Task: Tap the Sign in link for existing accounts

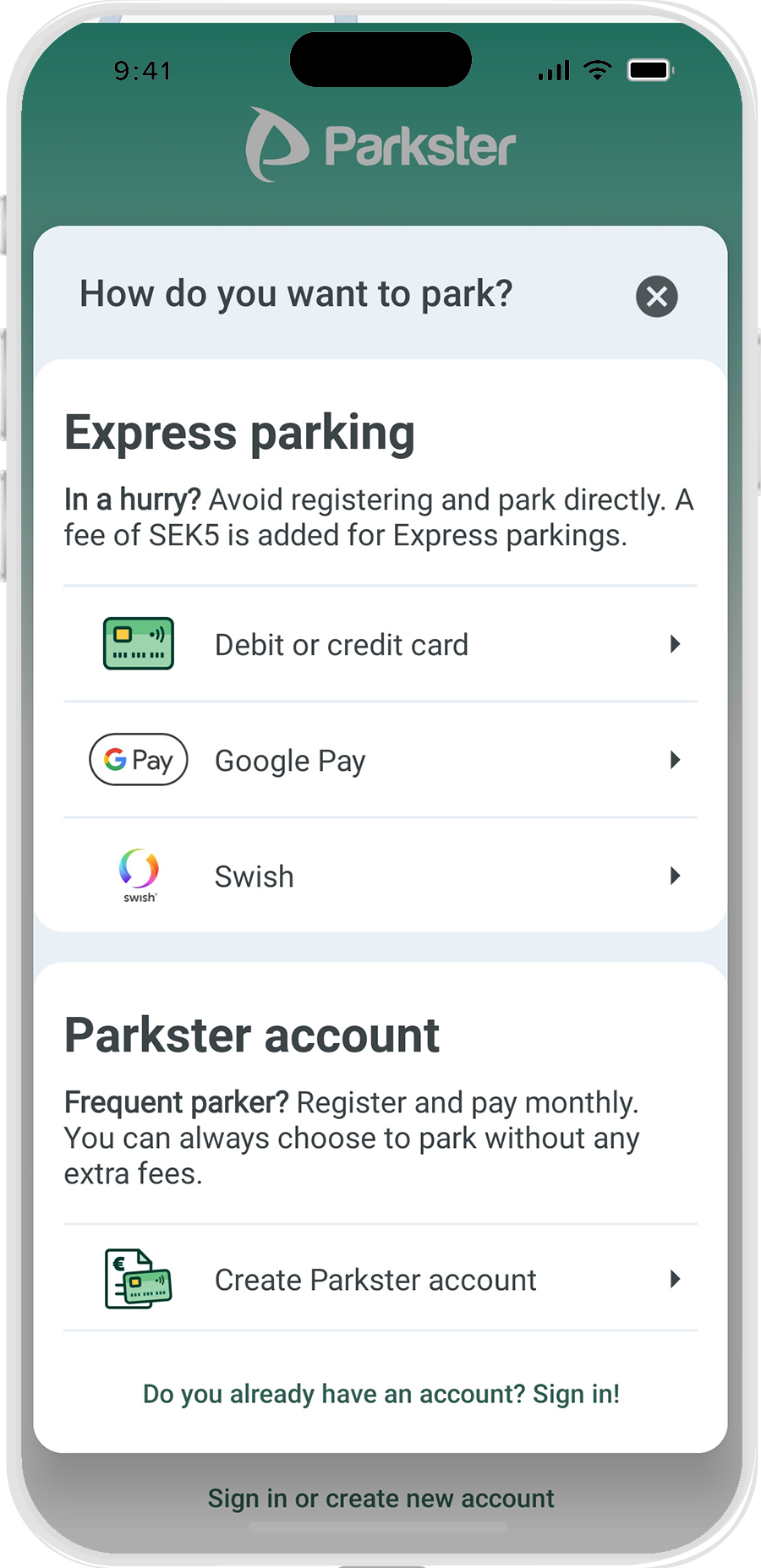Action: click(381, 1394)
